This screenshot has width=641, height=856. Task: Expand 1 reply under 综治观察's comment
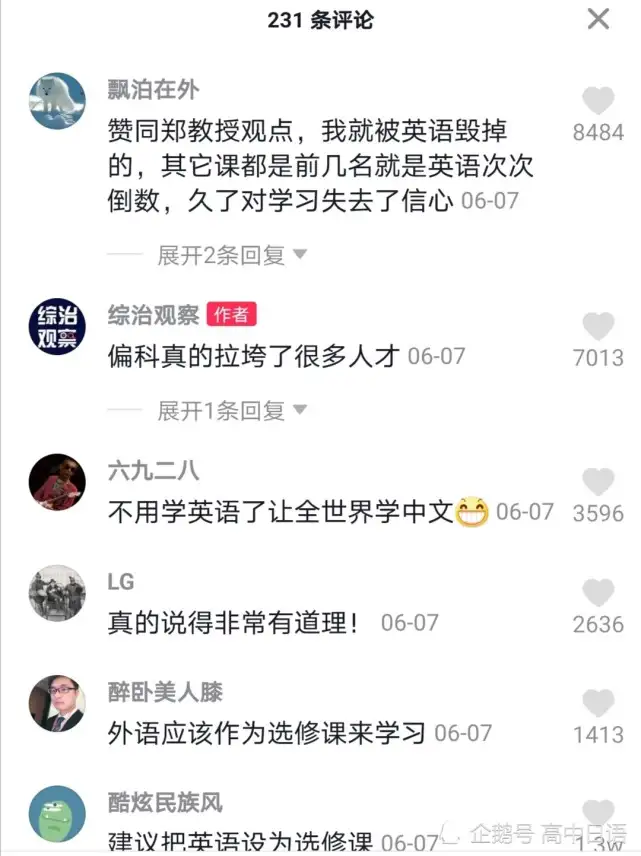coord(232,411)
